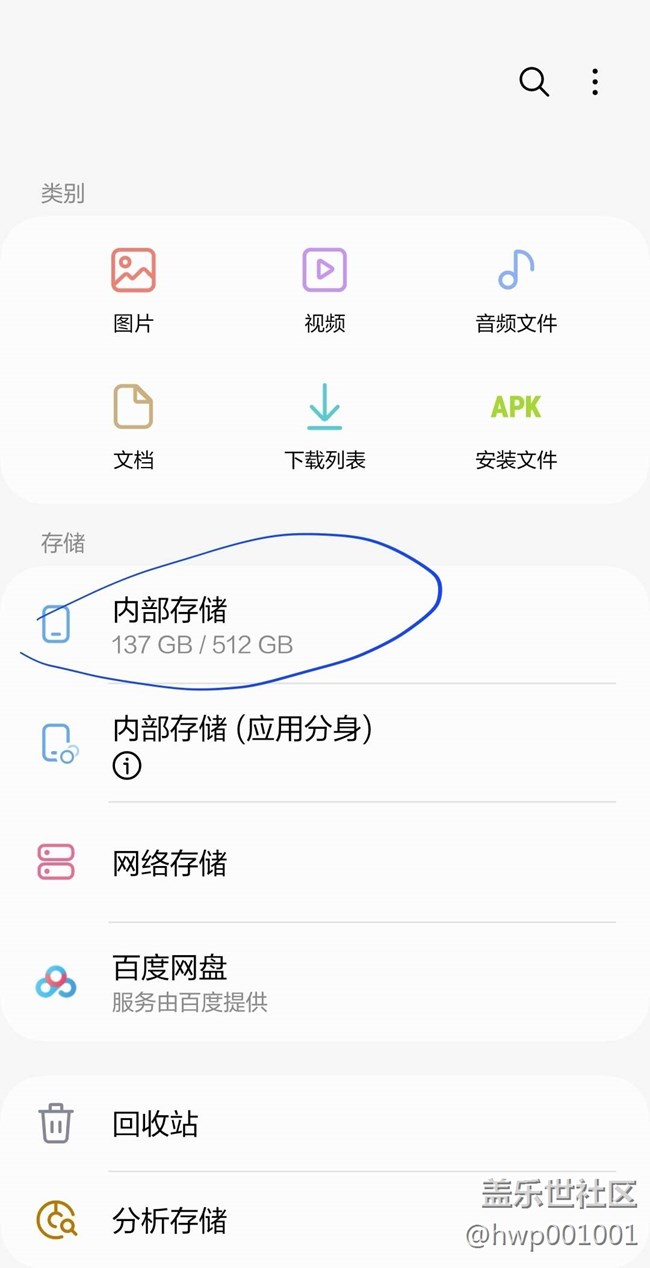Open the 图片 category

coord(133,289)
